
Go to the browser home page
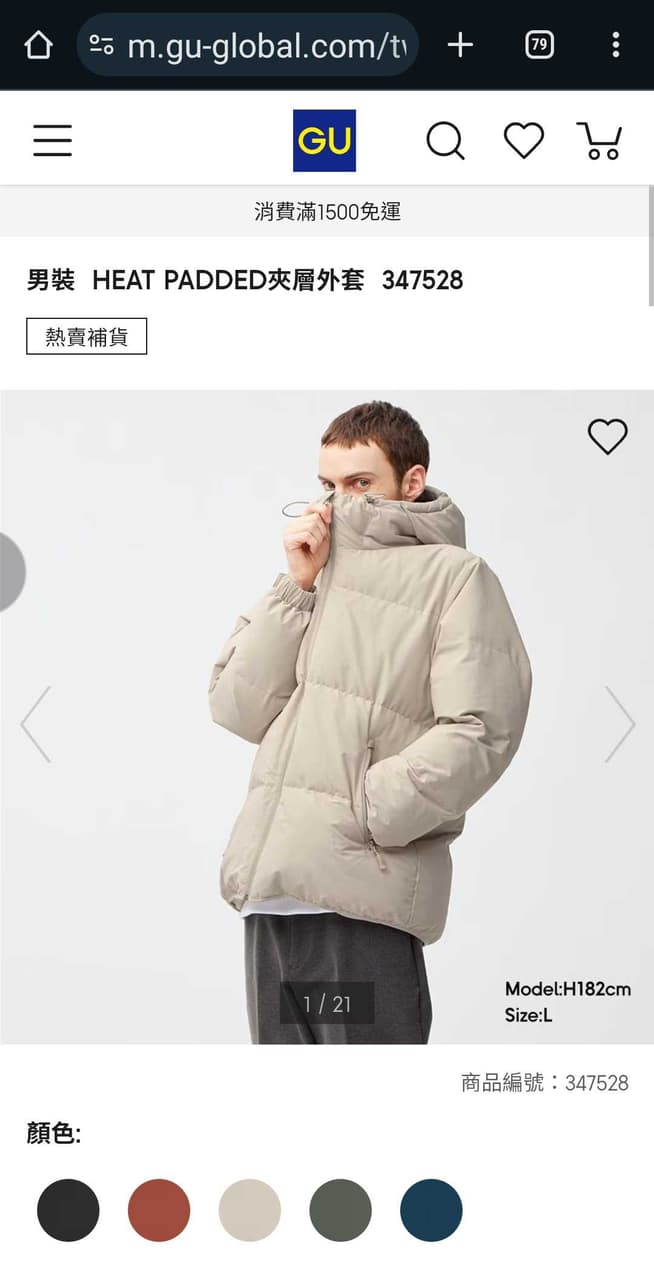pyautogui.click(x=38, y=45)
